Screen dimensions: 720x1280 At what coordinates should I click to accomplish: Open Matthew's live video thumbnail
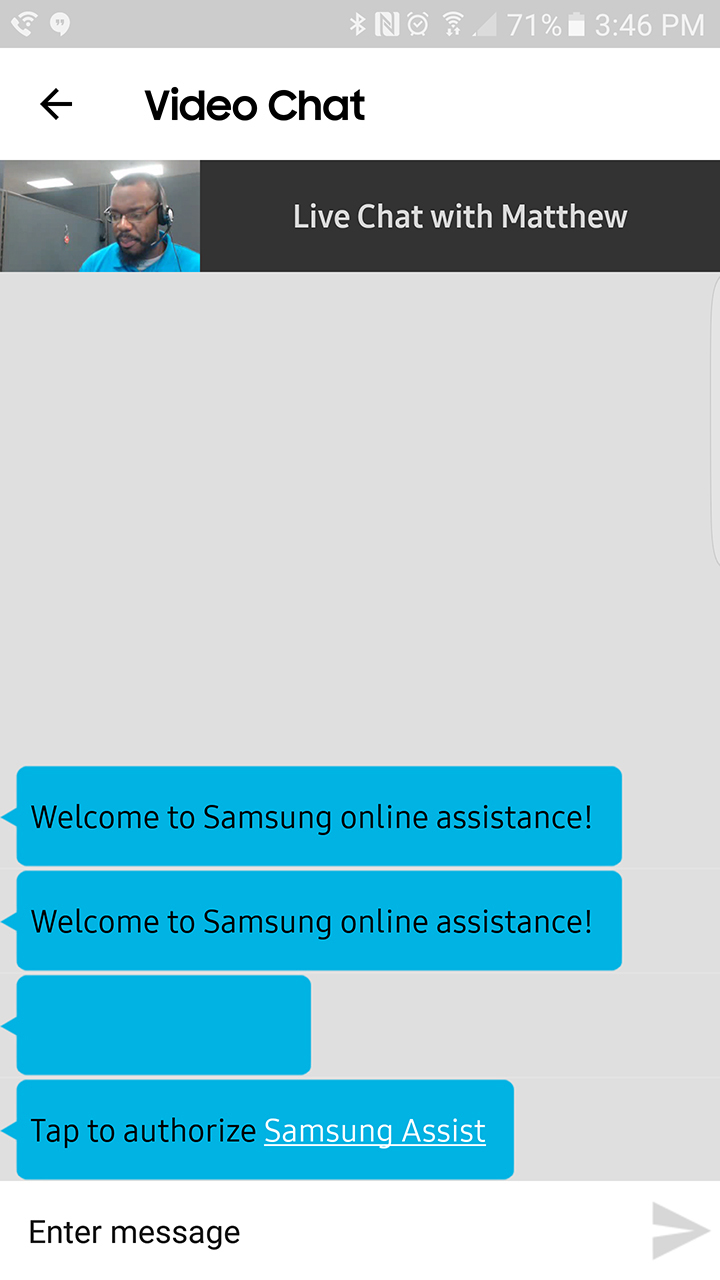click(x=100, y=216)
